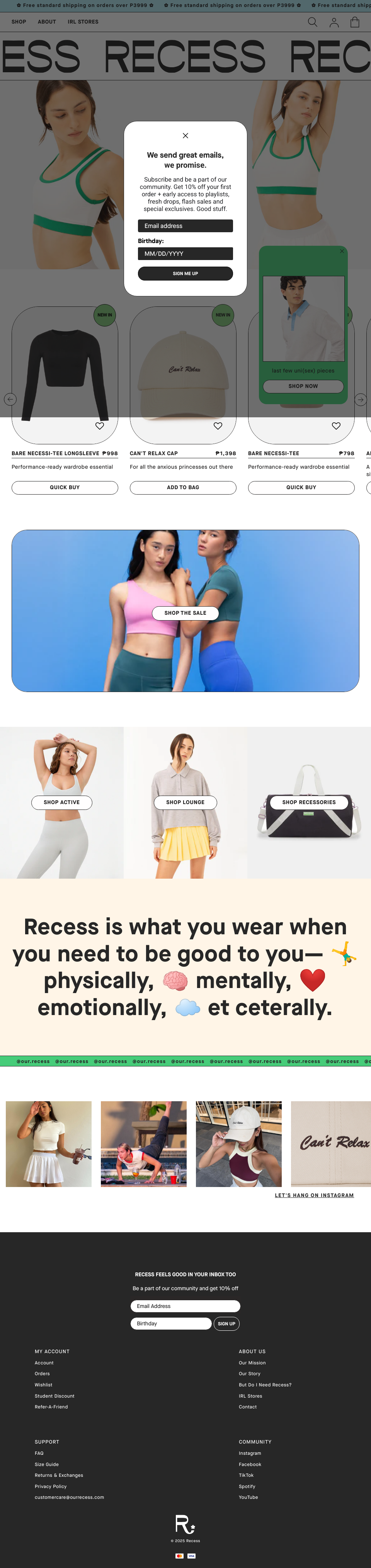
Task: Show next products with carousel arrow
Action: pyautogui.click(x=361, y=399)
